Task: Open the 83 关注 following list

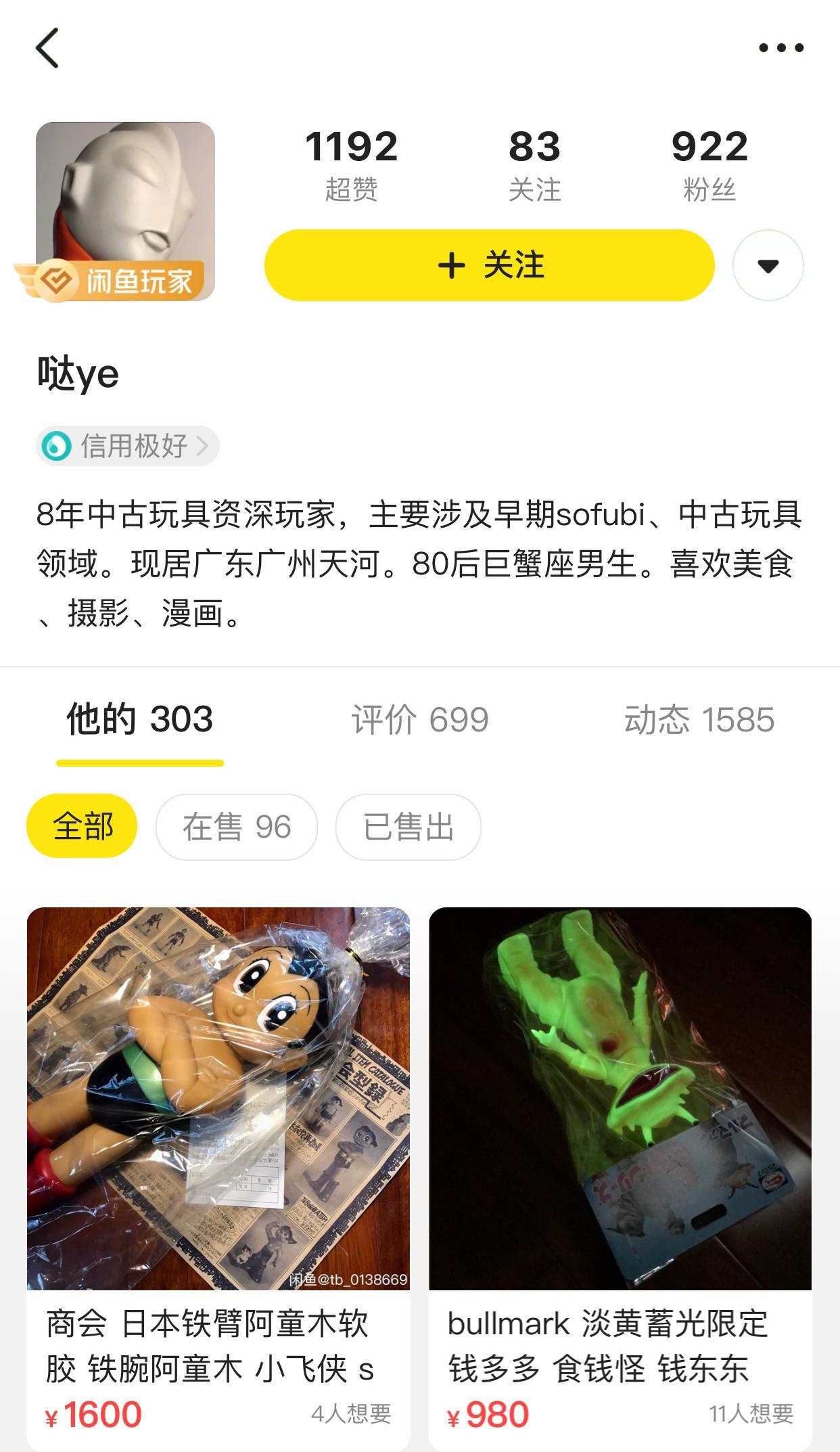Action: 534,164
